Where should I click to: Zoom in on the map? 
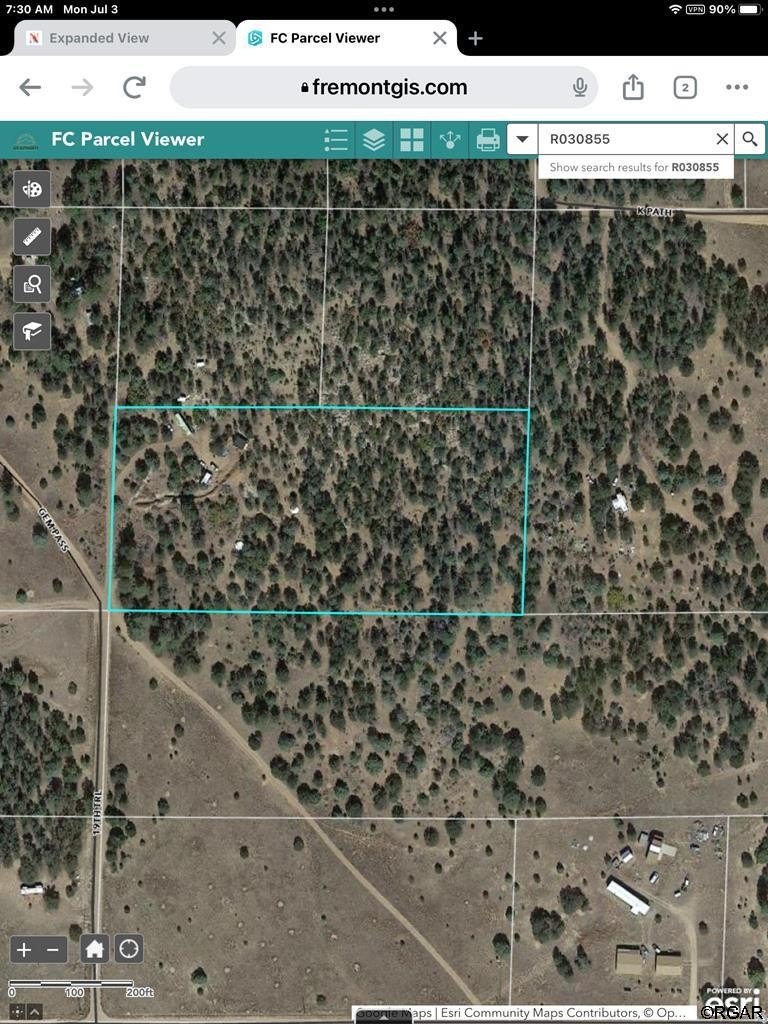point(24,949)
